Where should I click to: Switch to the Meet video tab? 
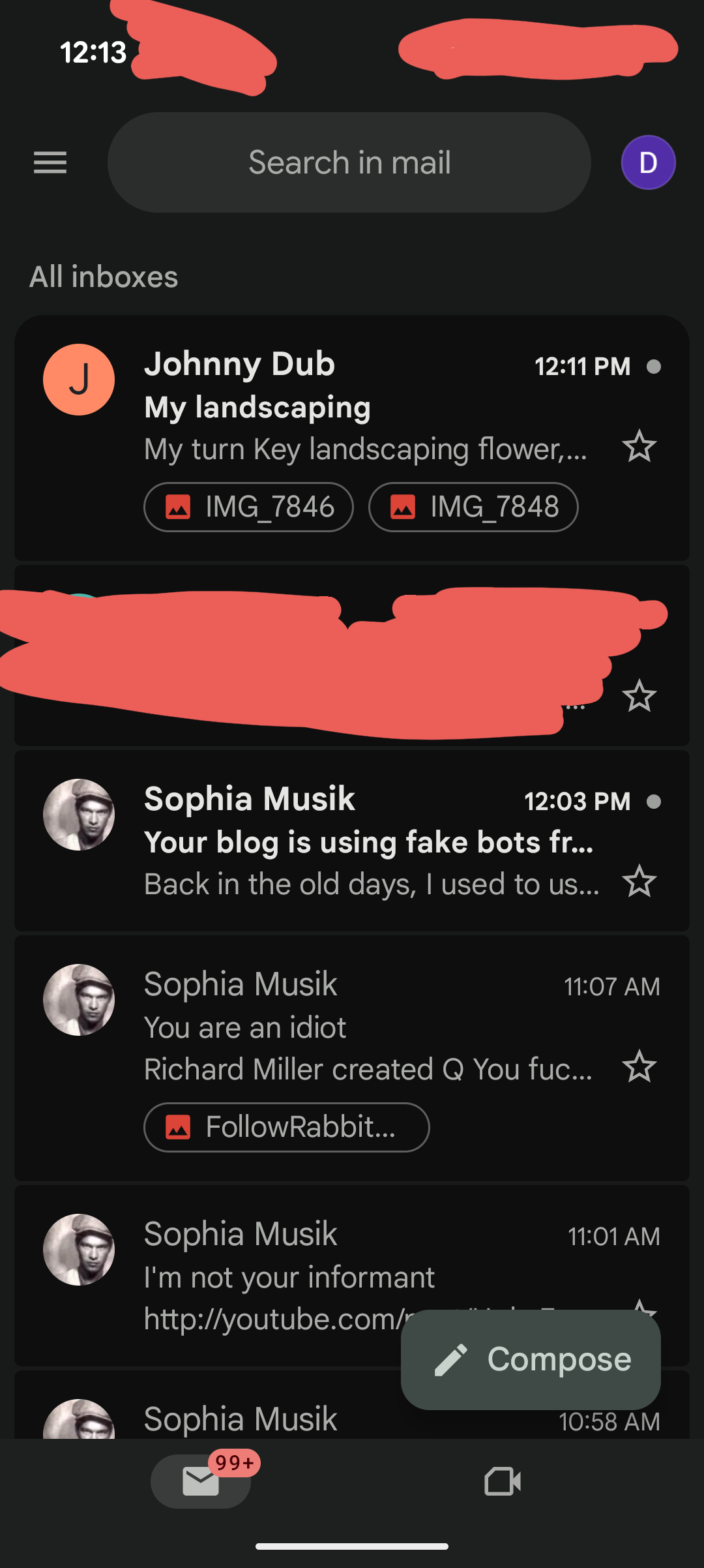(503, 1481)
